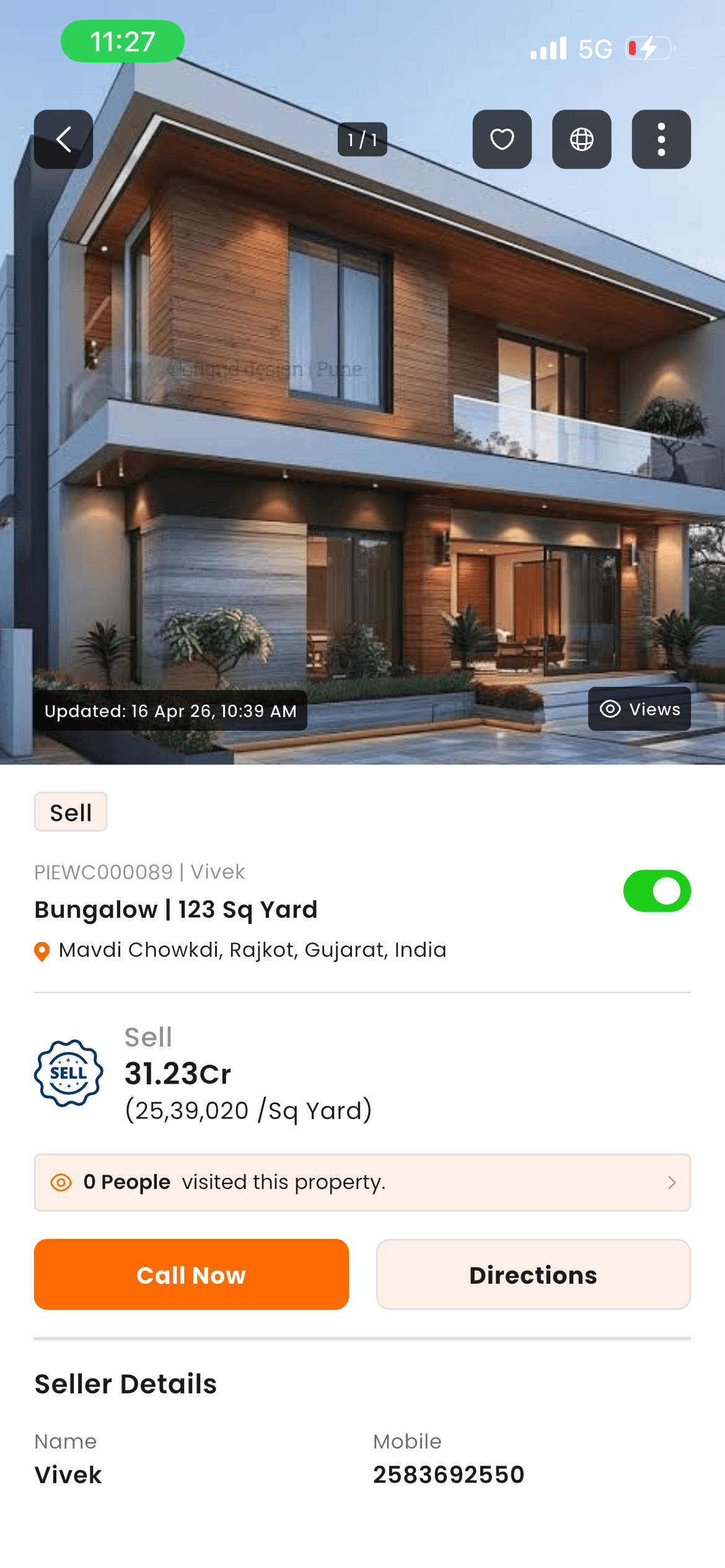Tap the Call Now button

191,1274
